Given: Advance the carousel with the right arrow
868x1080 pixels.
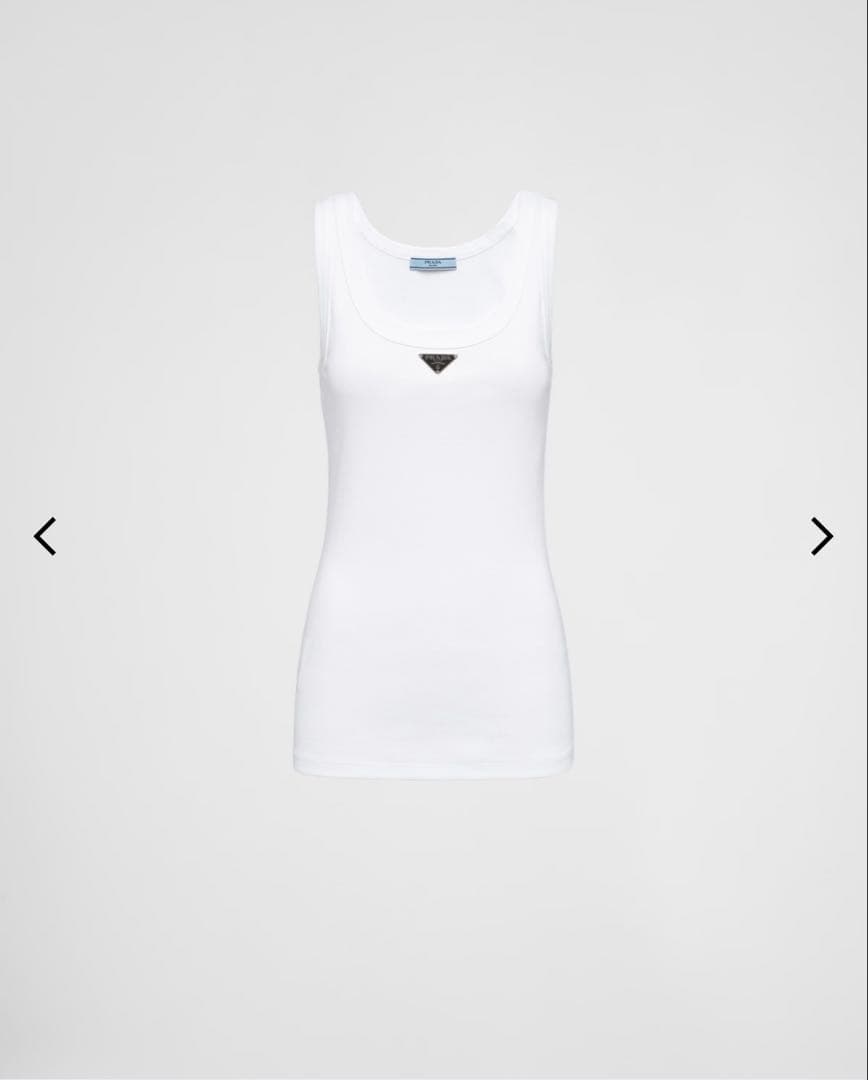Looking at the screenshot, I should click(822, 536).
